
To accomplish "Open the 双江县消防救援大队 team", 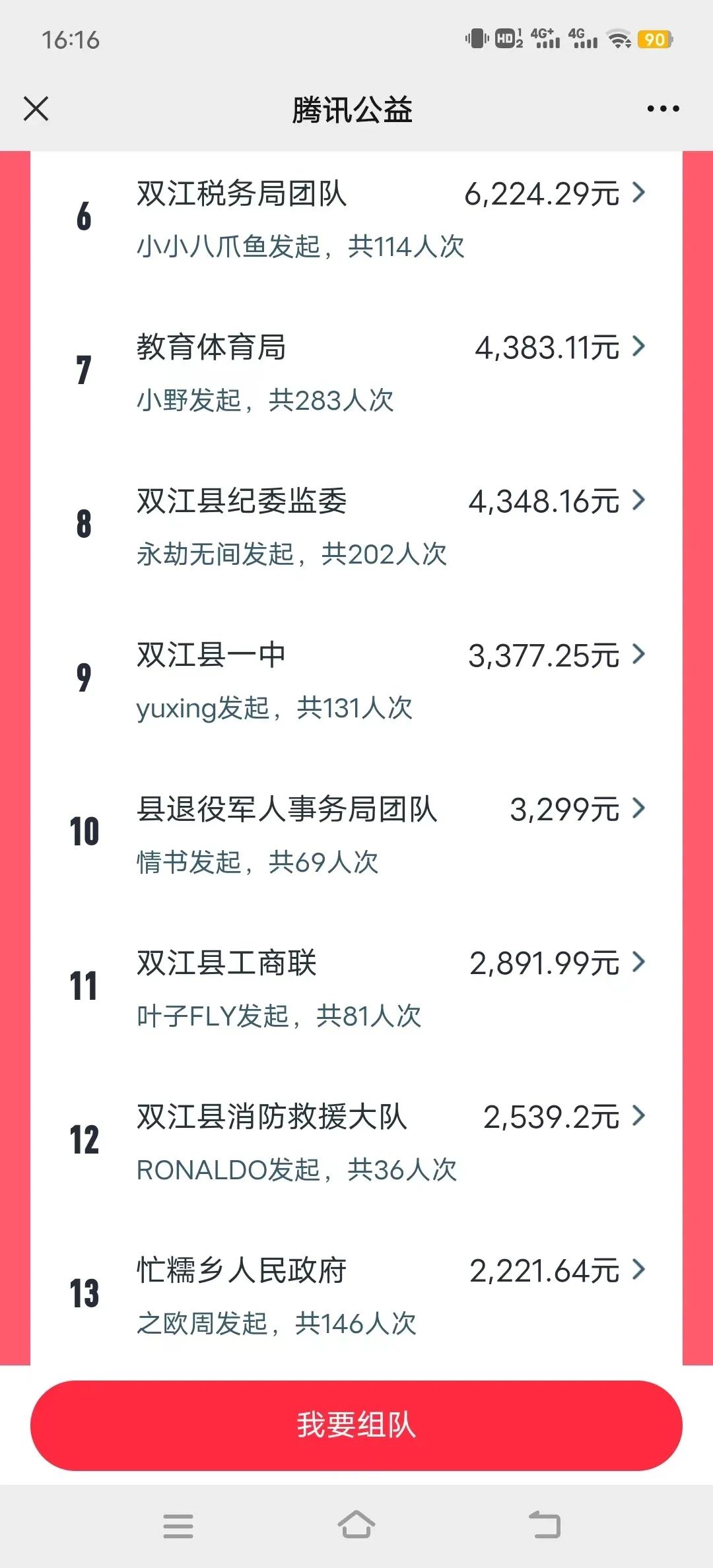I will click(356, 1142).
